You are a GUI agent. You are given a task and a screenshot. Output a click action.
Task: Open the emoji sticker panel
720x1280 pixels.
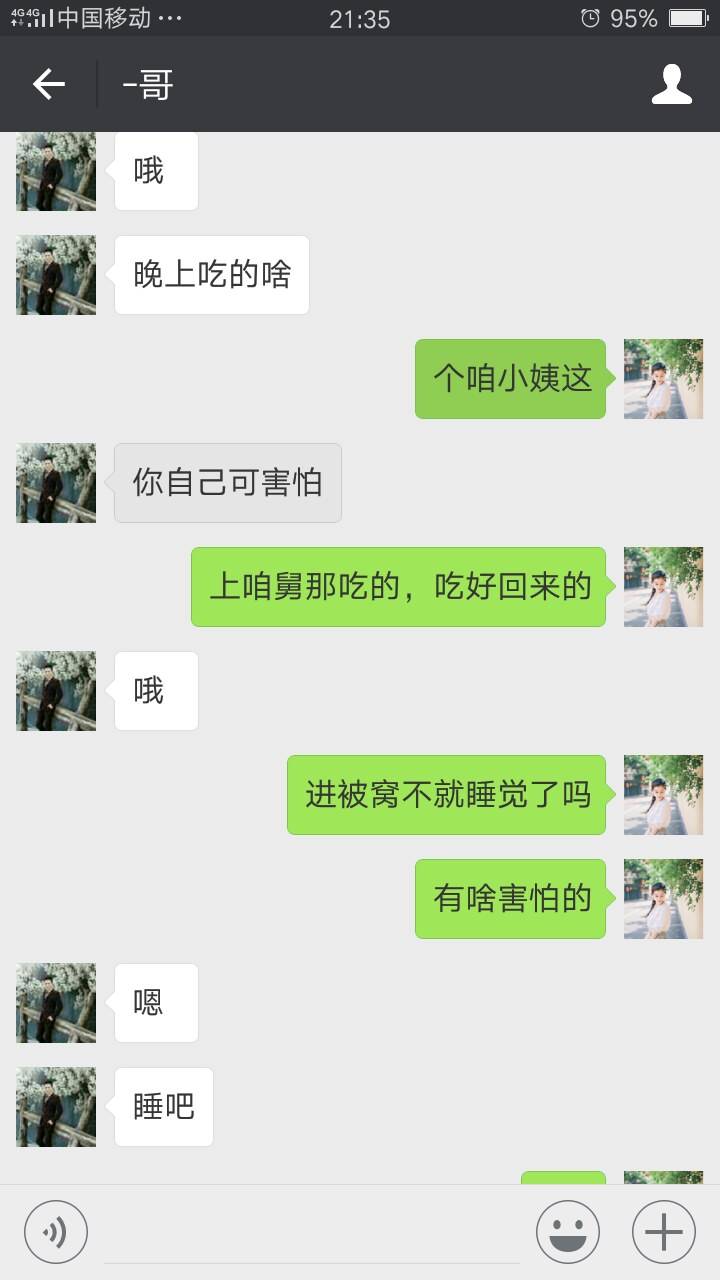[567, 1231]
